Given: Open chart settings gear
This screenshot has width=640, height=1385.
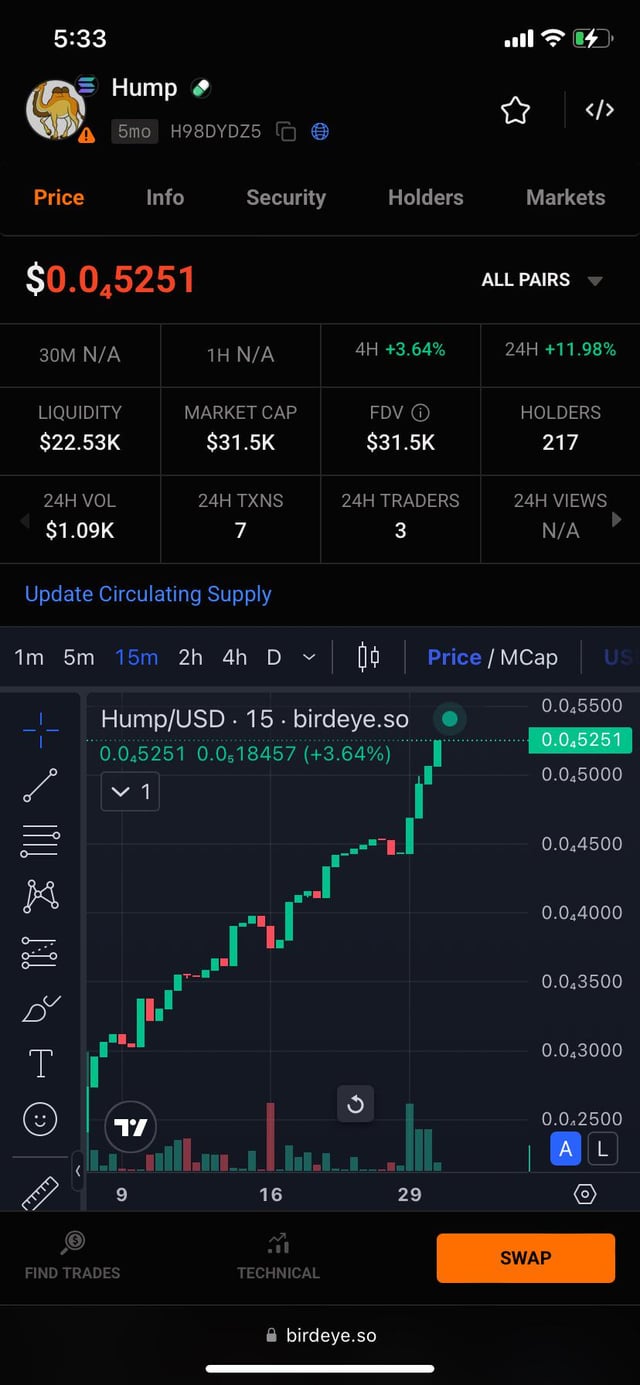Looking at the screenshot, I should pyautogui.click(x=585, y=1194).
